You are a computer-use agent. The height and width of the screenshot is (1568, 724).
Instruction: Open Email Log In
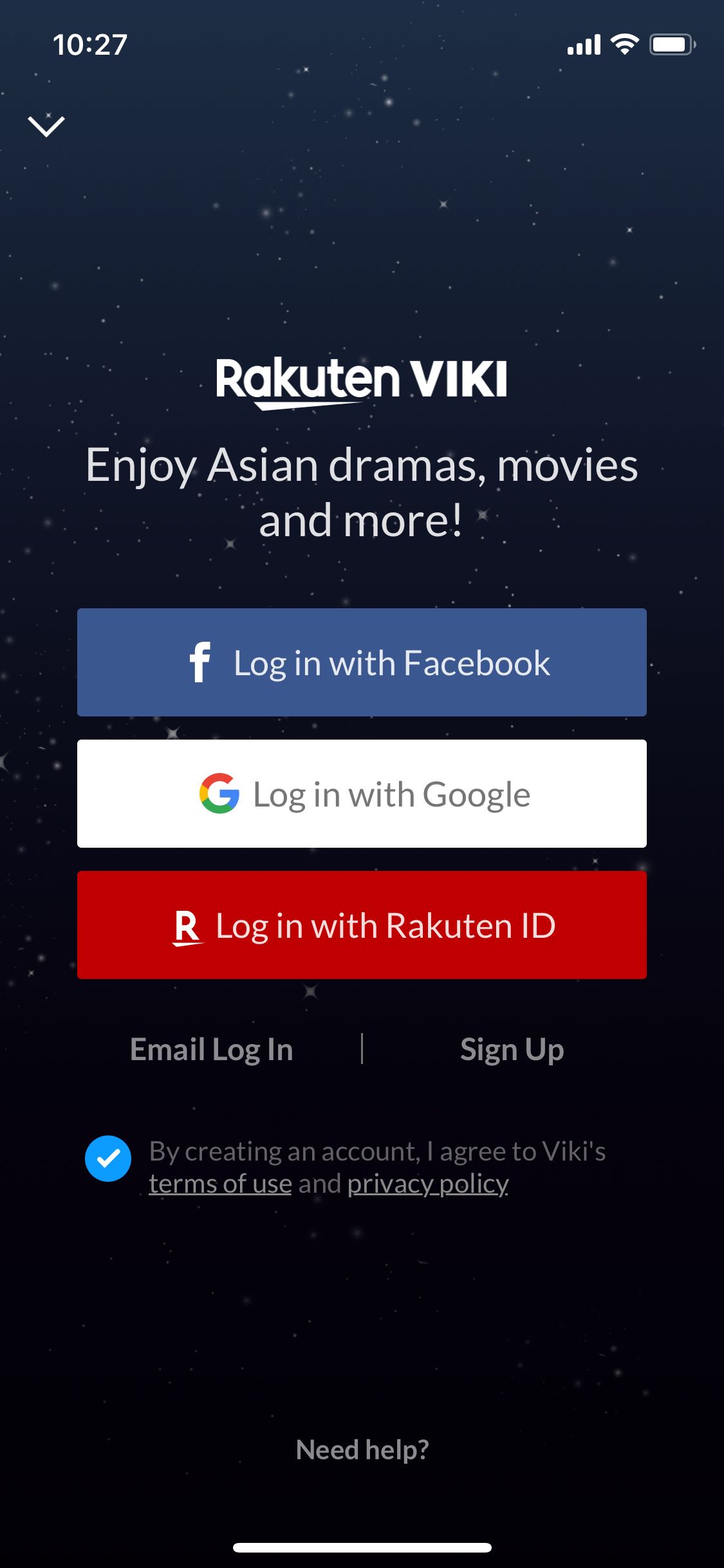(x=212, y=1050)
